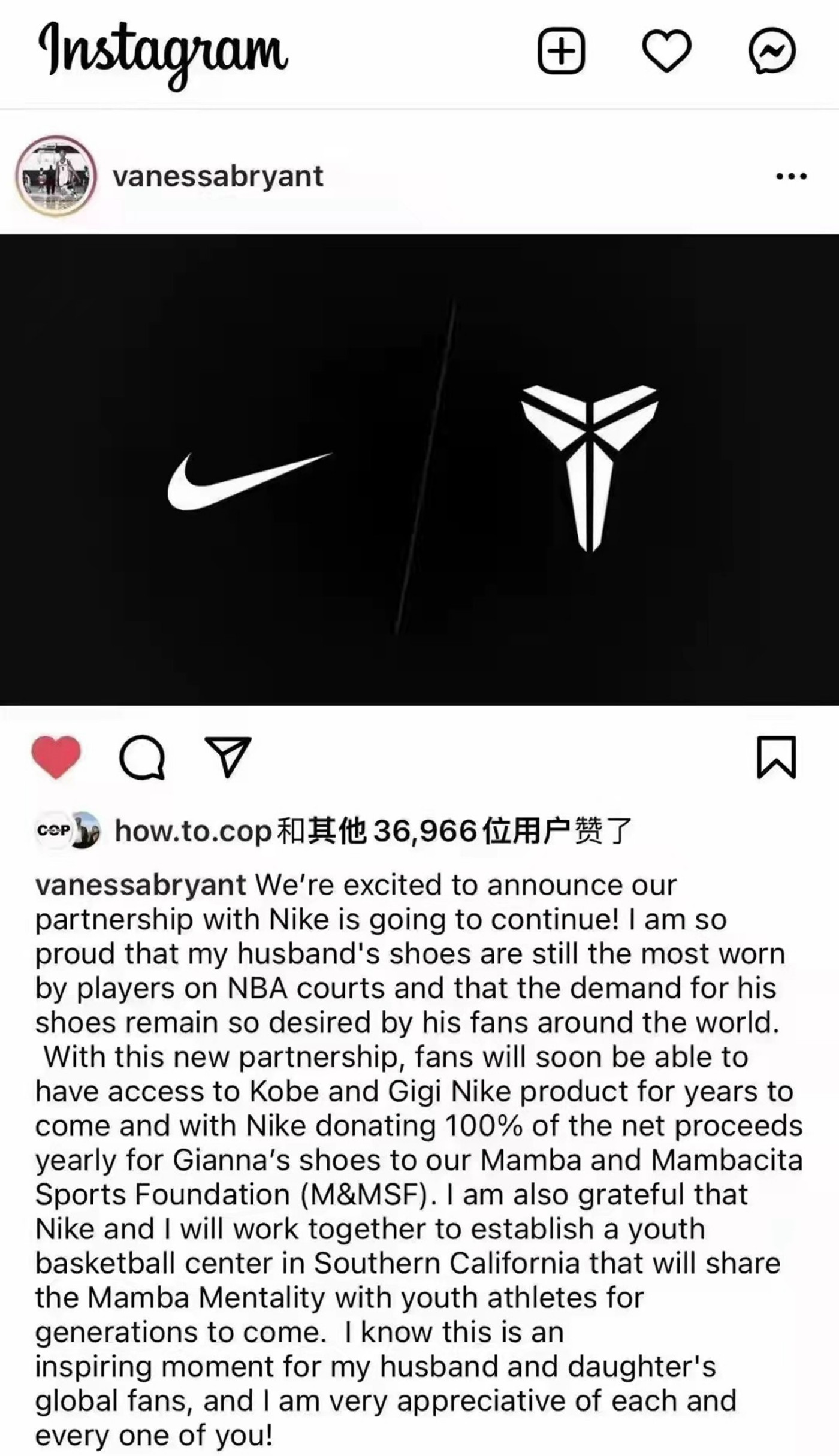Open the post's three-dot options menu
839x1456 pixels.
pyautogui.click(x=791, y=176)
